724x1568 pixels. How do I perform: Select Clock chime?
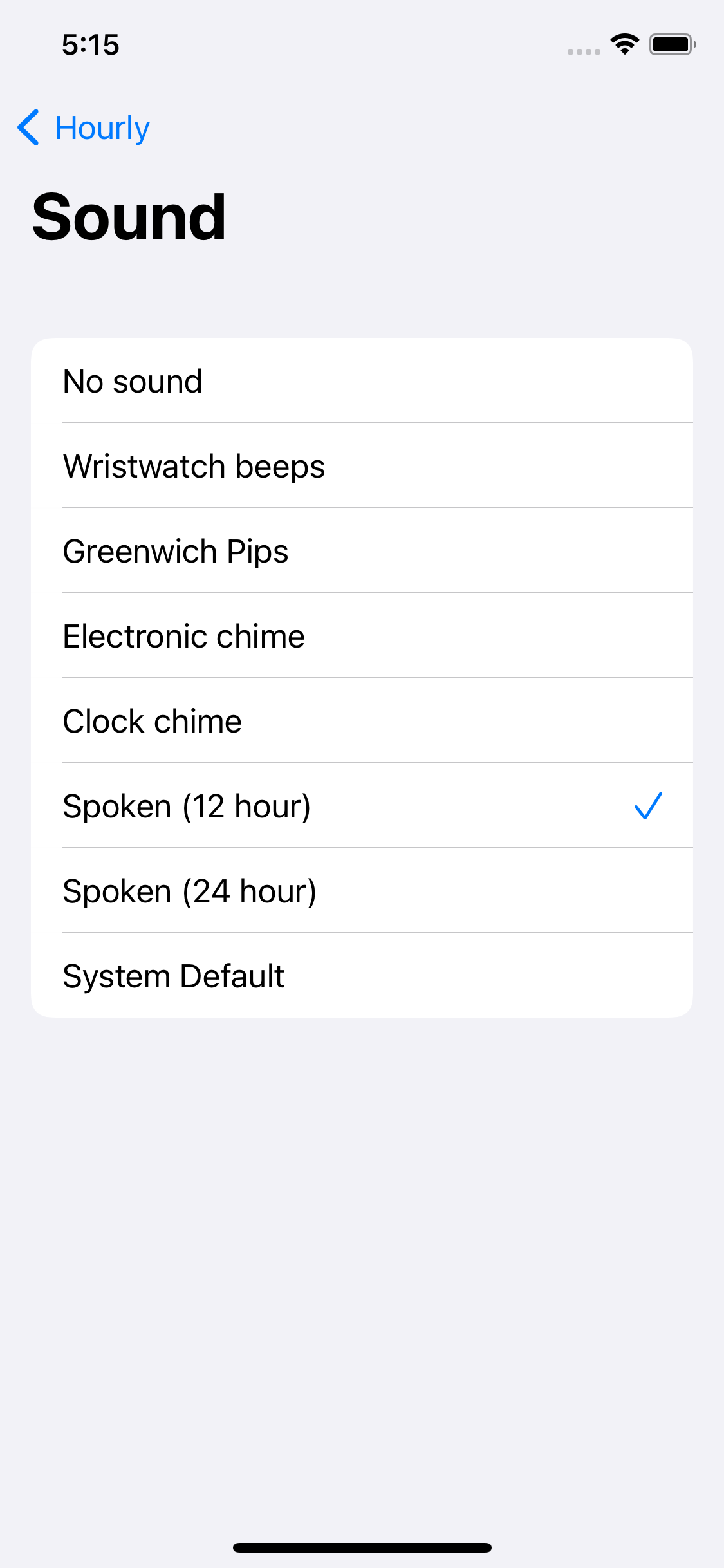[362, 720]
